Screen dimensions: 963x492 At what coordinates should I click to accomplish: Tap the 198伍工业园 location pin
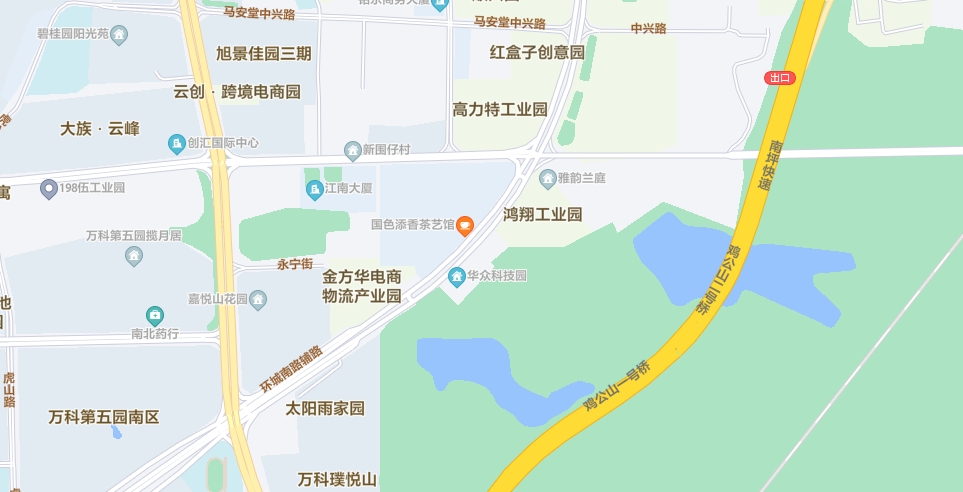(48, 188)
